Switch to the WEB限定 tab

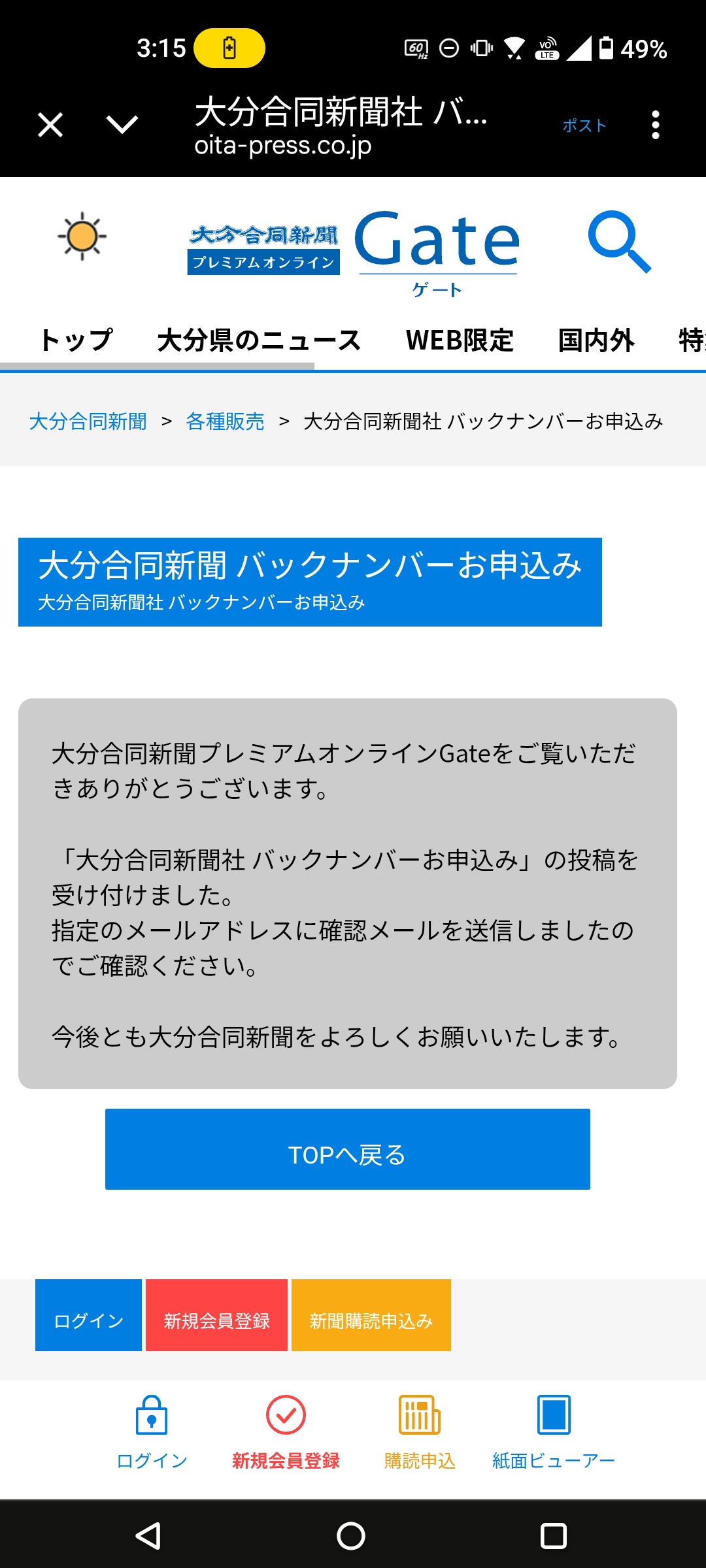[x=460, y=340]
